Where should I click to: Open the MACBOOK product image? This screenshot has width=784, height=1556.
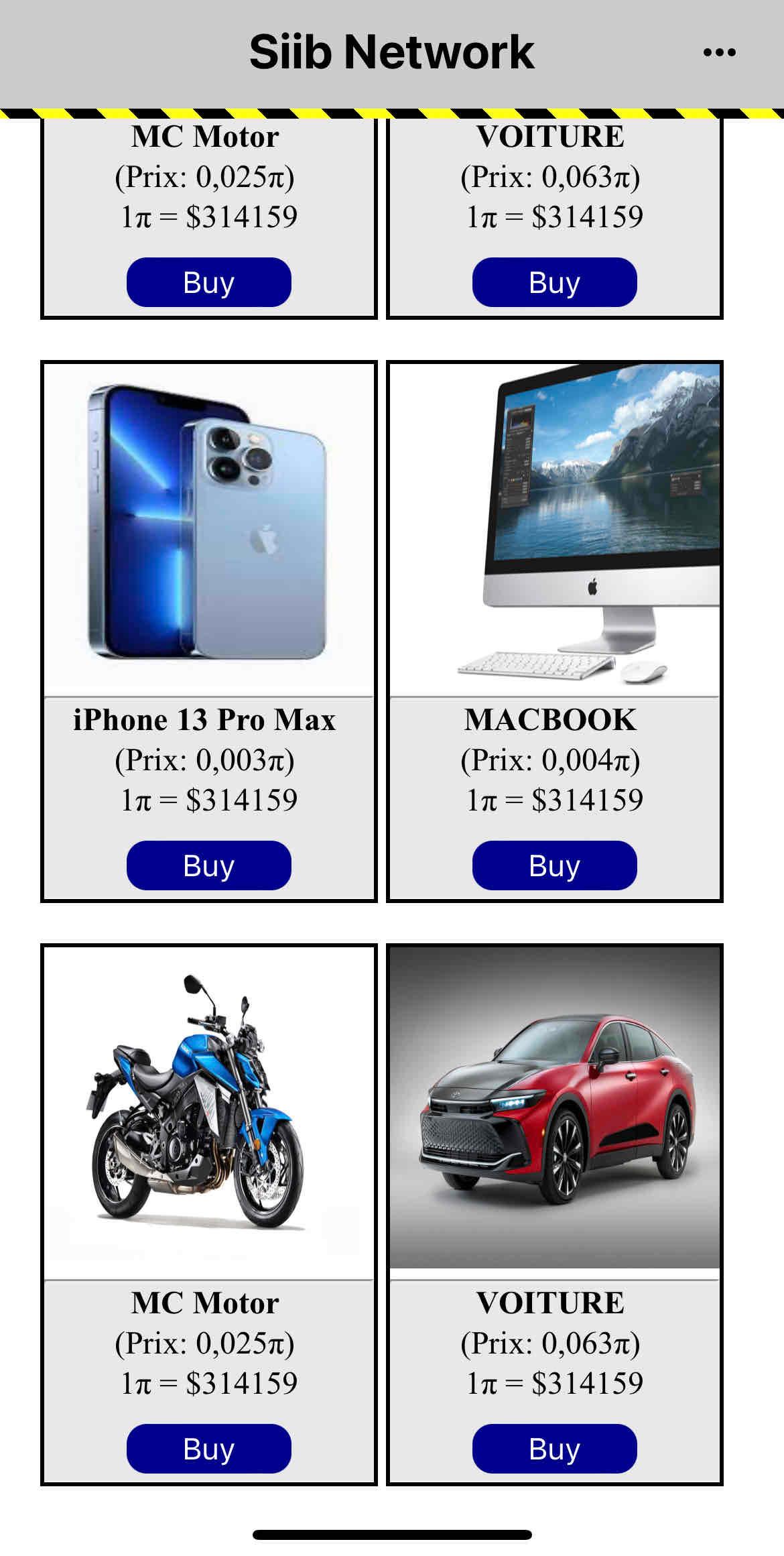tap(555, 530)
